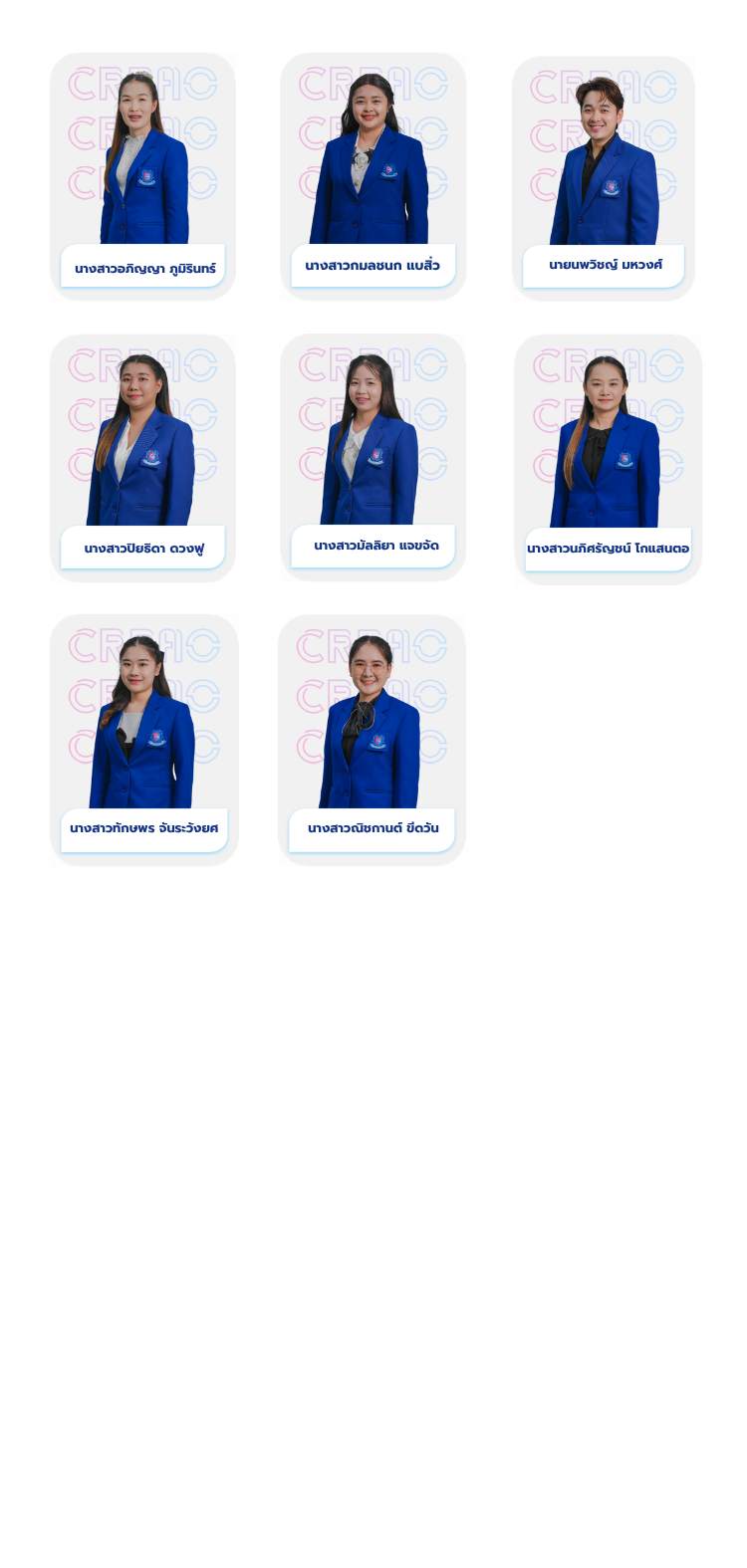The image size is (747, 1568).
Task: Open the นางสาวมัลลิยา แจขจัด profile card
Action: 373,458
